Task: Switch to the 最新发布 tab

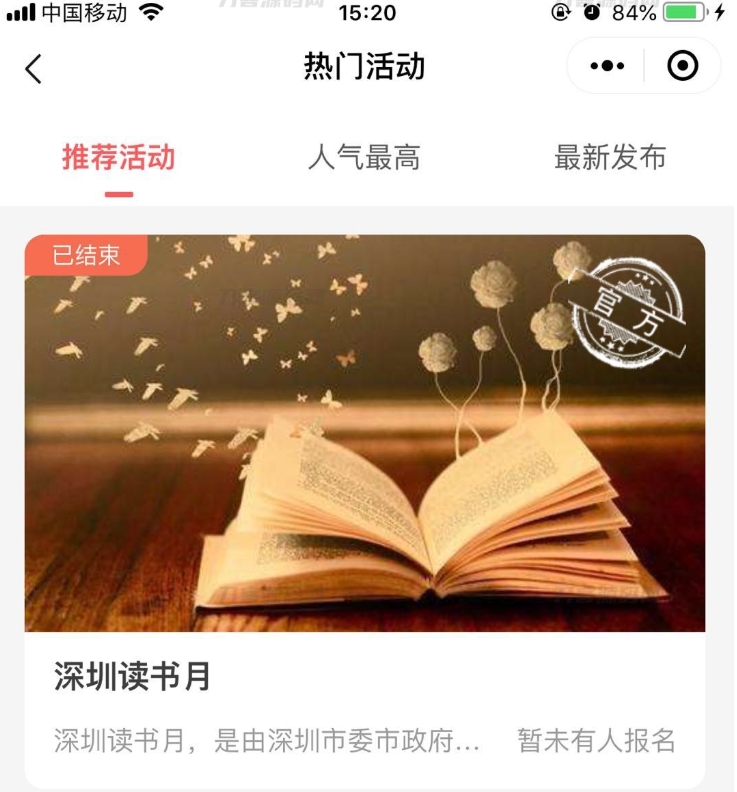Action: [x=610, y=157]
